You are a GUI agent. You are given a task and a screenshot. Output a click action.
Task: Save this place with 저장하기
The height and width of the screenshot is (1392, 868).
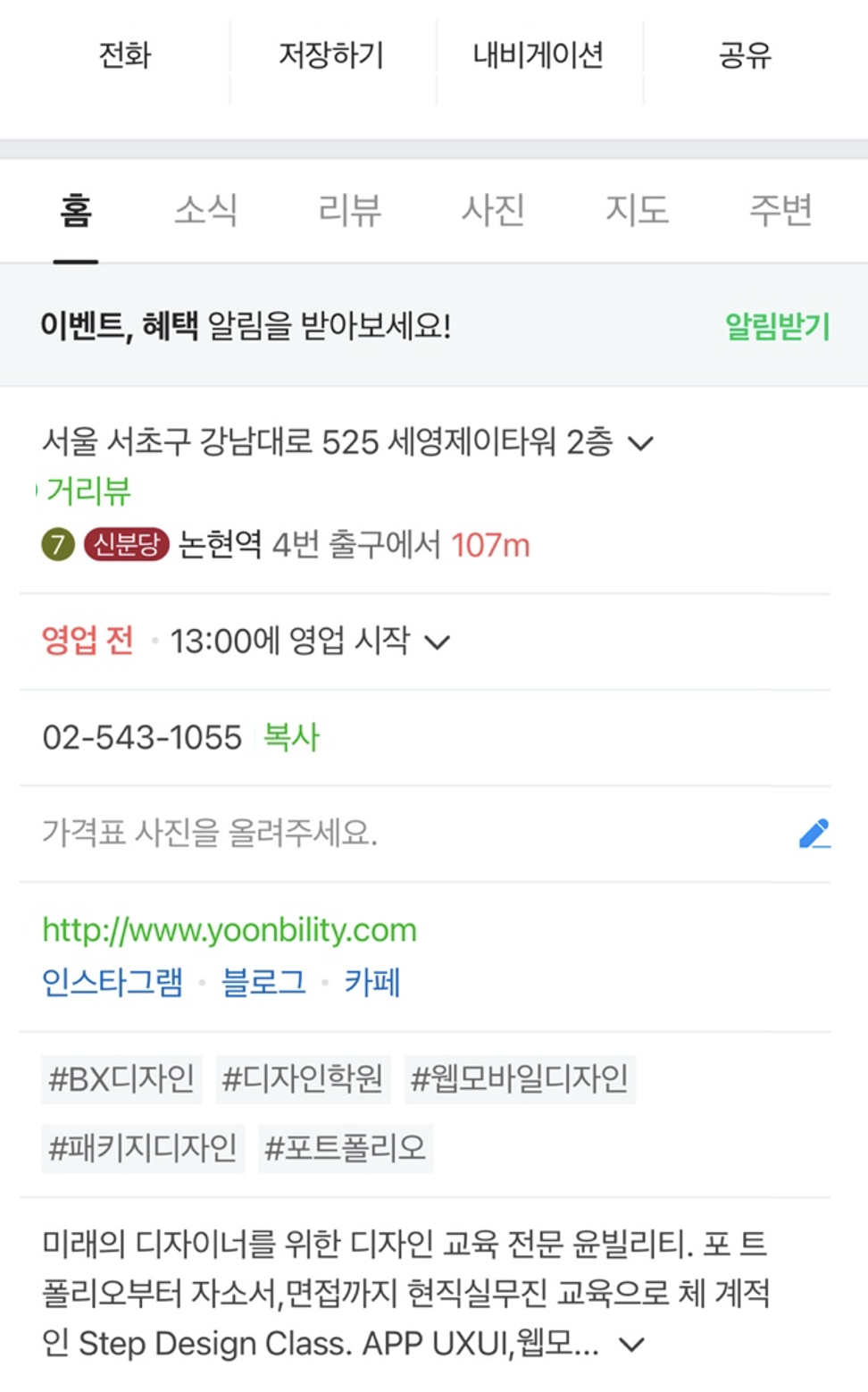331,55
